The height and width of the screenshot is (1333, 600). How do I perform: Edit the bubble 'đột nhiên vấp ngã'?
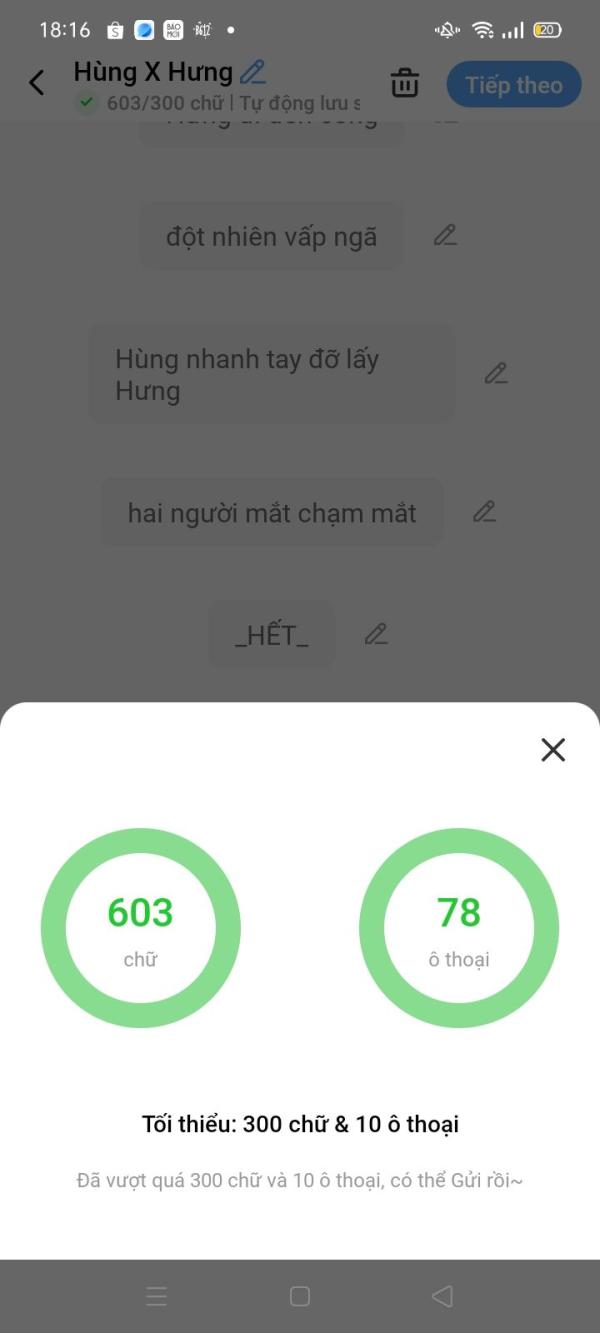(x=445, y=236)
